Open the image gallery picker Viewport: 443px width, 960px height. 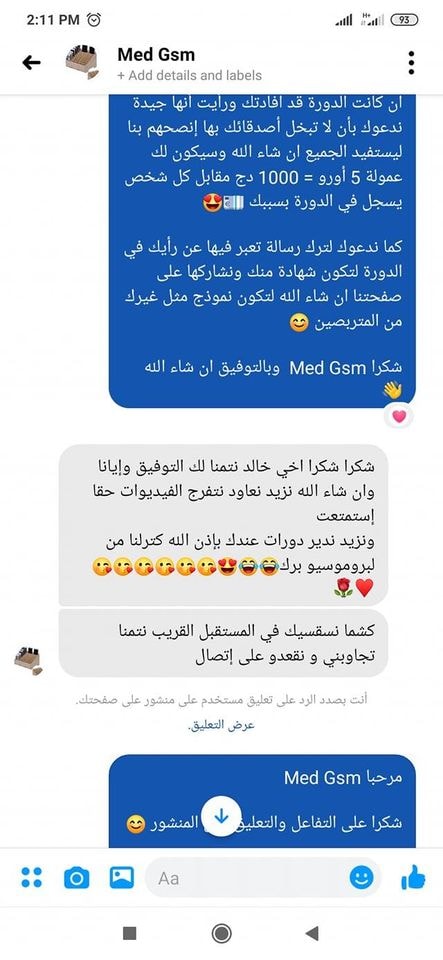coord(122,877)
